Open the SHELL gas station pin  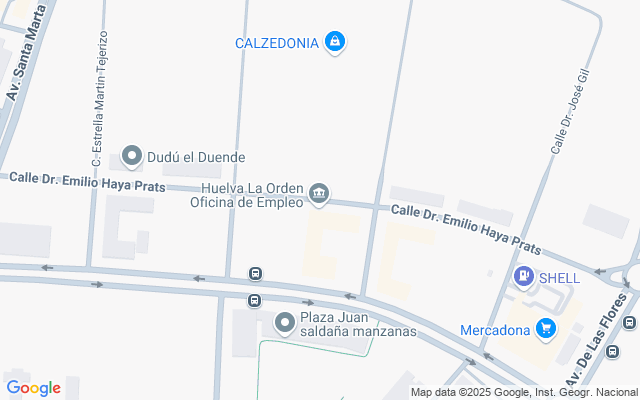(524, 277)
